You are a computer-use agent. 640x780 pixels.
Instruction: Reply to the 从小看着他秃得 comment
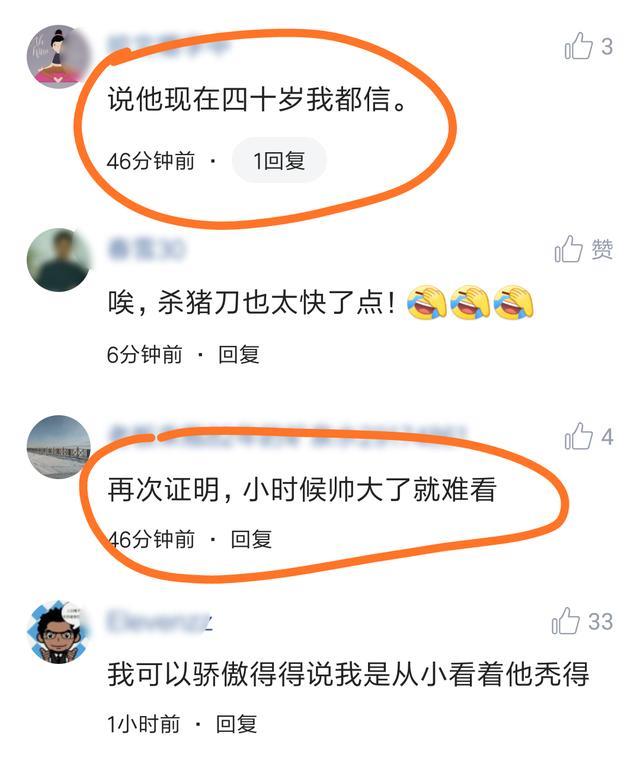(x=237, y=723)
